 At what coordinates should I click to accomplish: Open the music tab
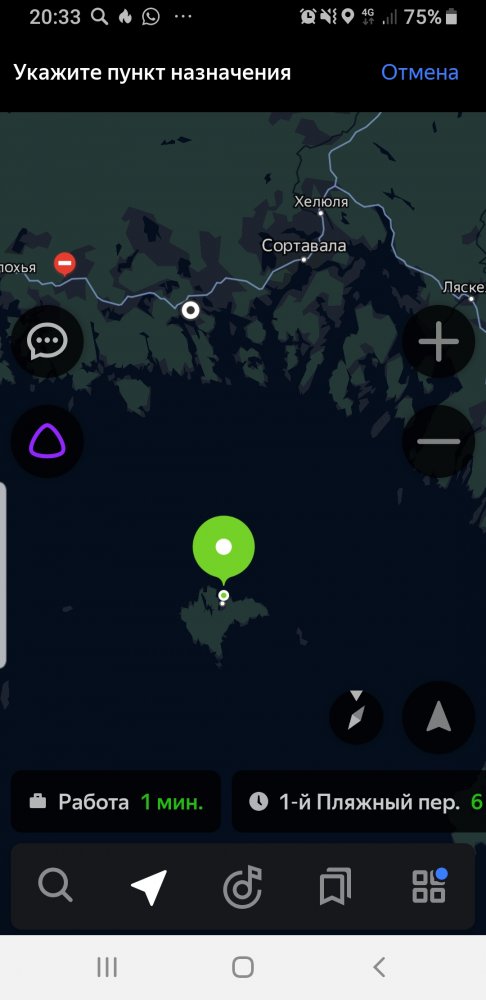[x=243, y=886]
